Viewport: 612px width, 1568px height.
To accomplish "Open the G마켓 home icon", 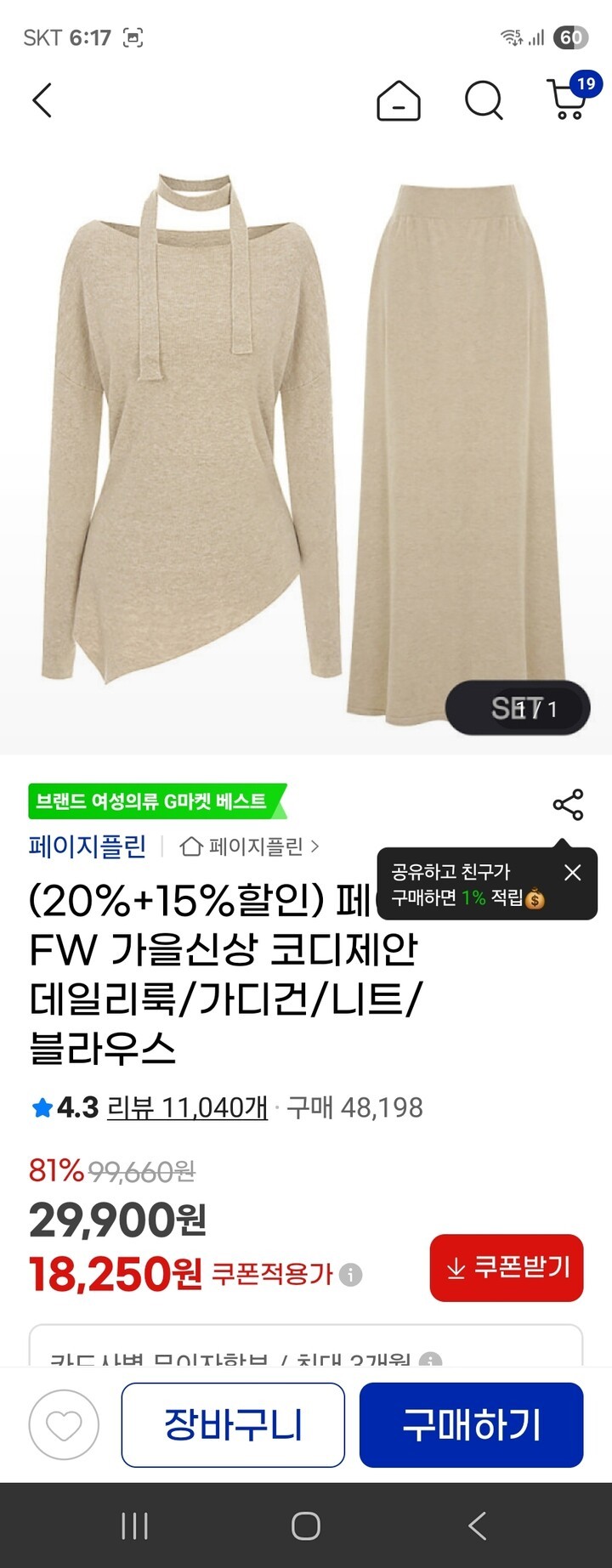I will pos(398,102).
